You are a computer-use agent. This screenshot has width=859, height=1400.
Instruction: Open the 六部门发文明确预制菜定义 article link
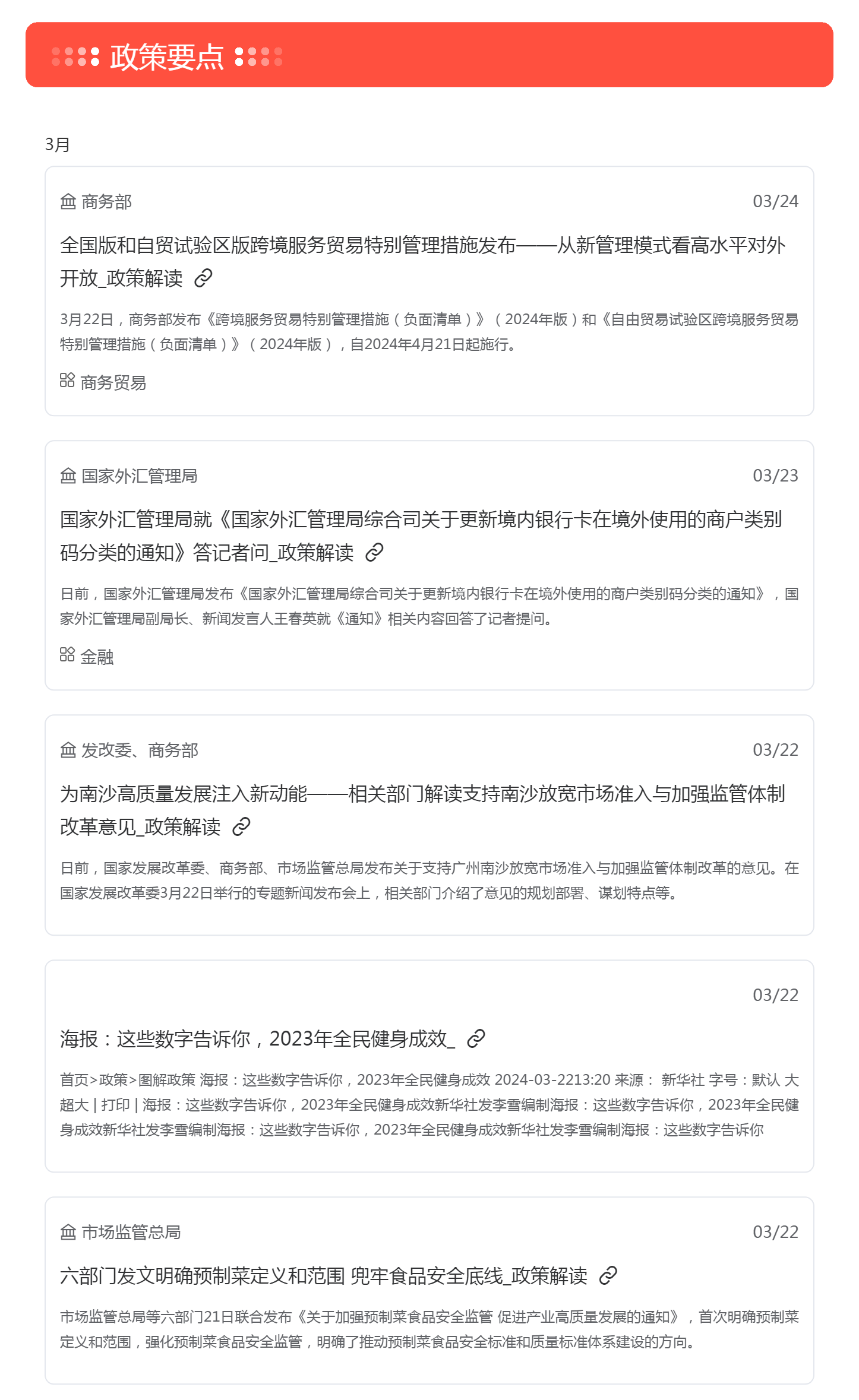608,1275
